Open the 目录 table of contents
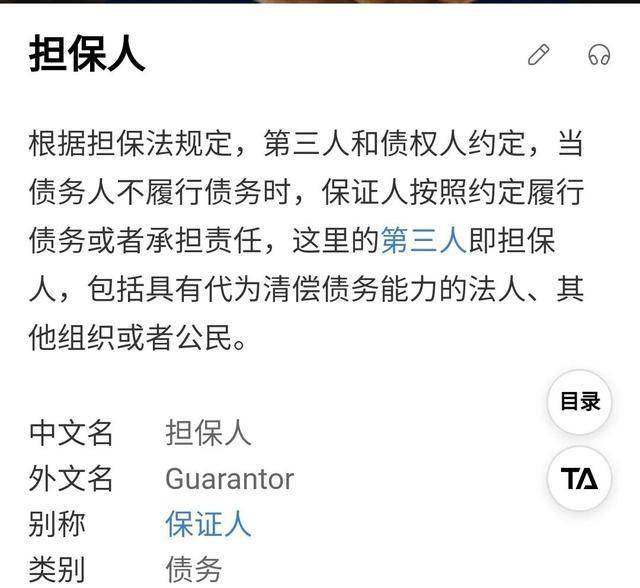This screenshot has height=588, width=640. pos(580,402)
